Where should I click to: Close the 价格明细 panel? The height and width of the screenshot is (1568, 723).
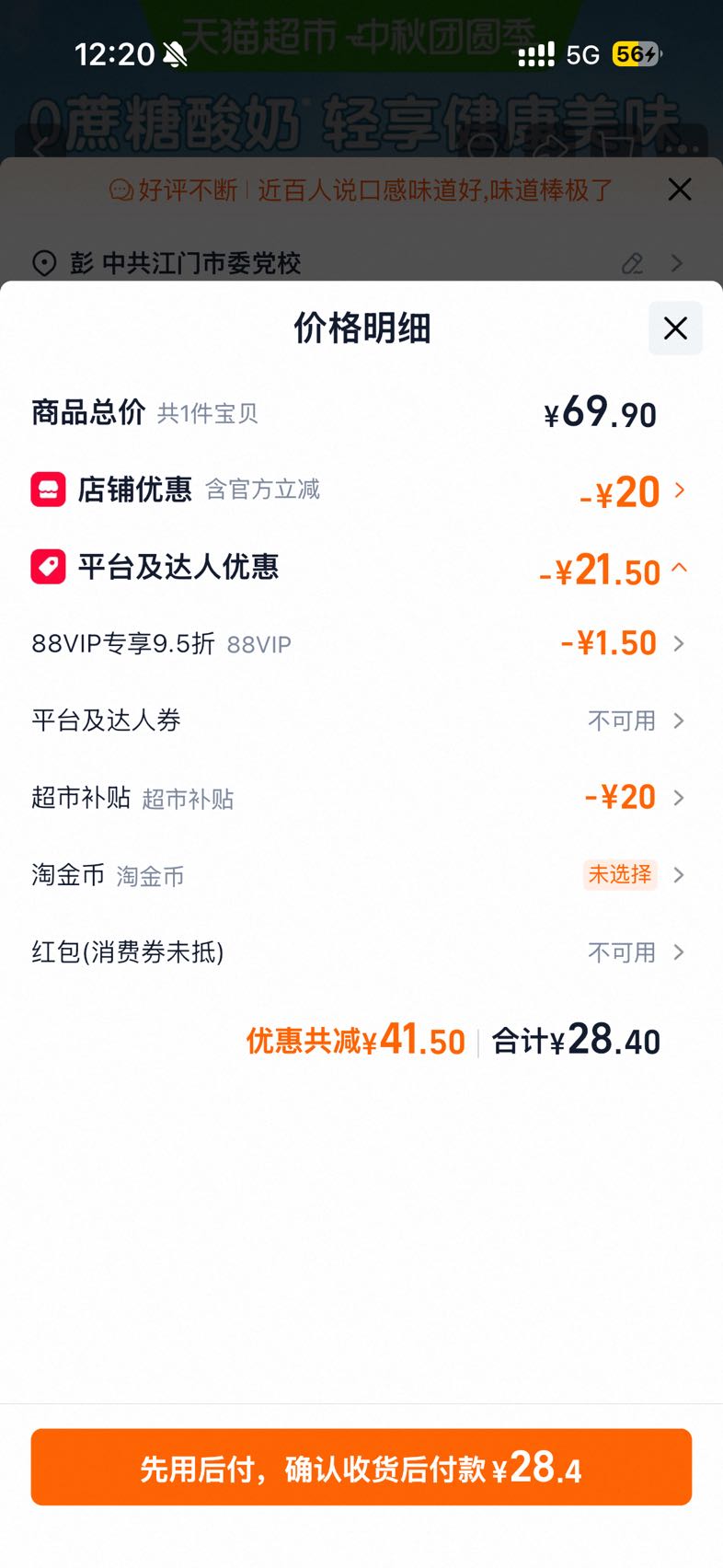[675, 328]
